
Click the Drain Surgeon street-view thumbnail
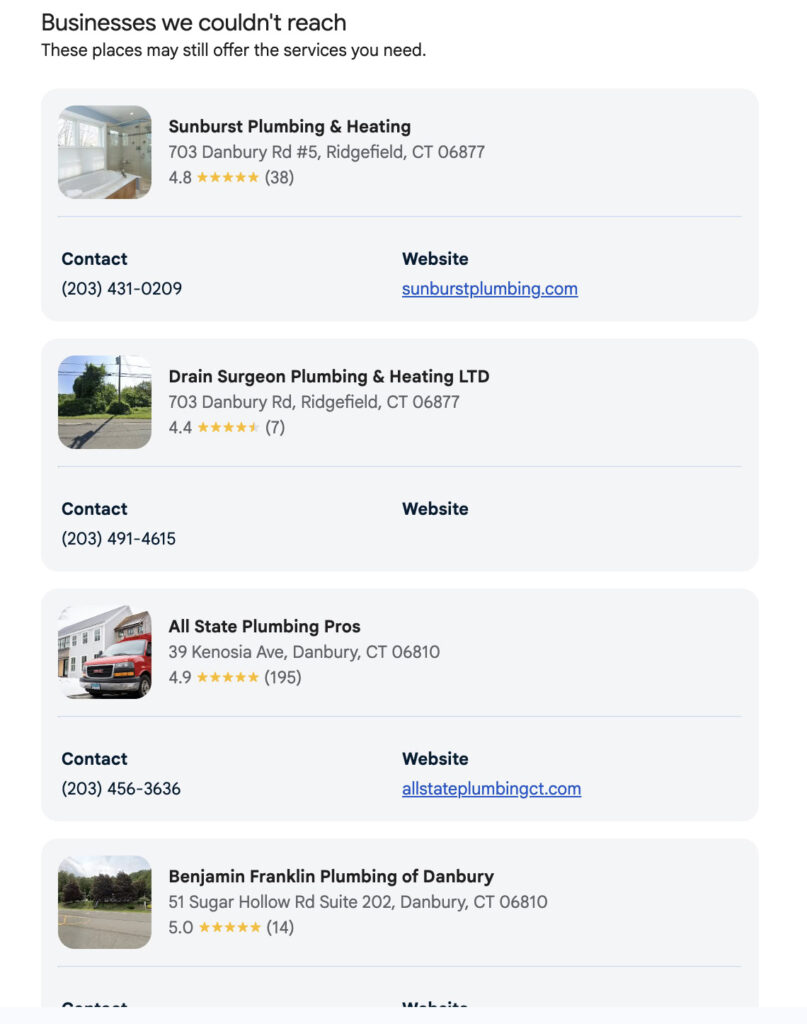coord(104,402)
